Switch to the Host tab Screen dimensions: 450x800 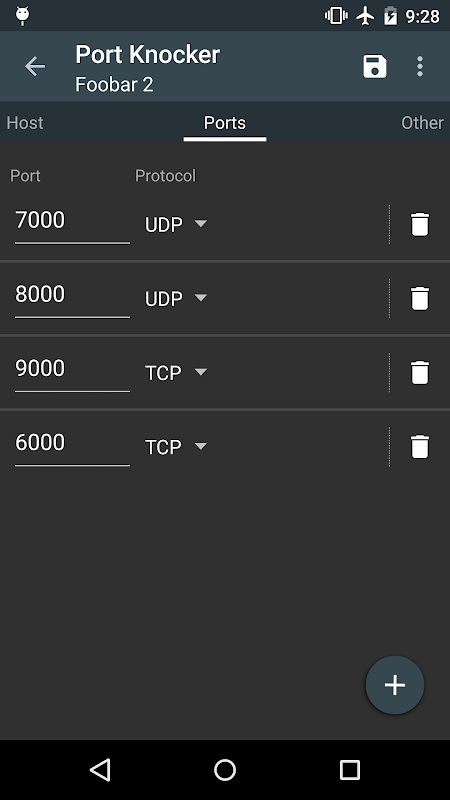[25, 122]
